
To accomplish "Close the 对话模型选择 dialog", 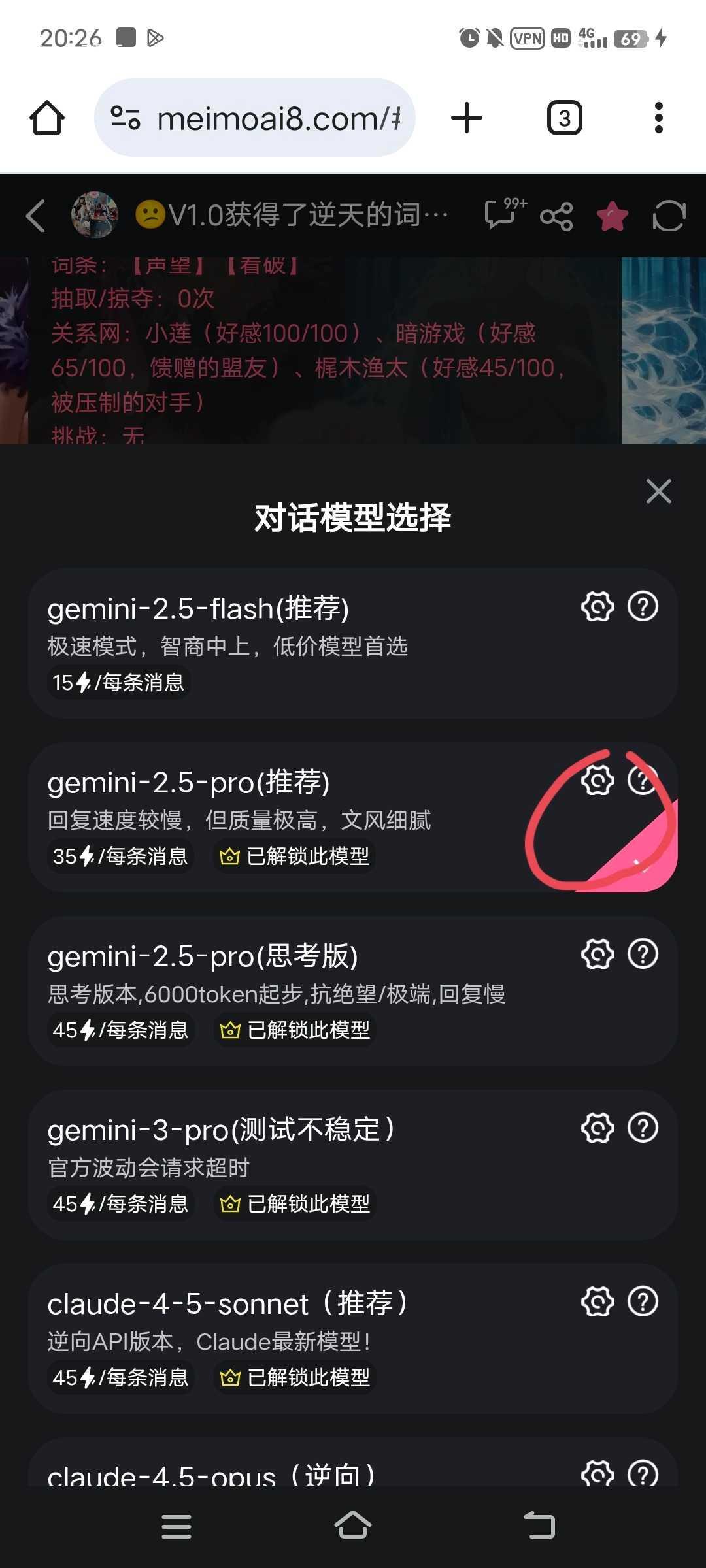I will [x=658, y=491].
